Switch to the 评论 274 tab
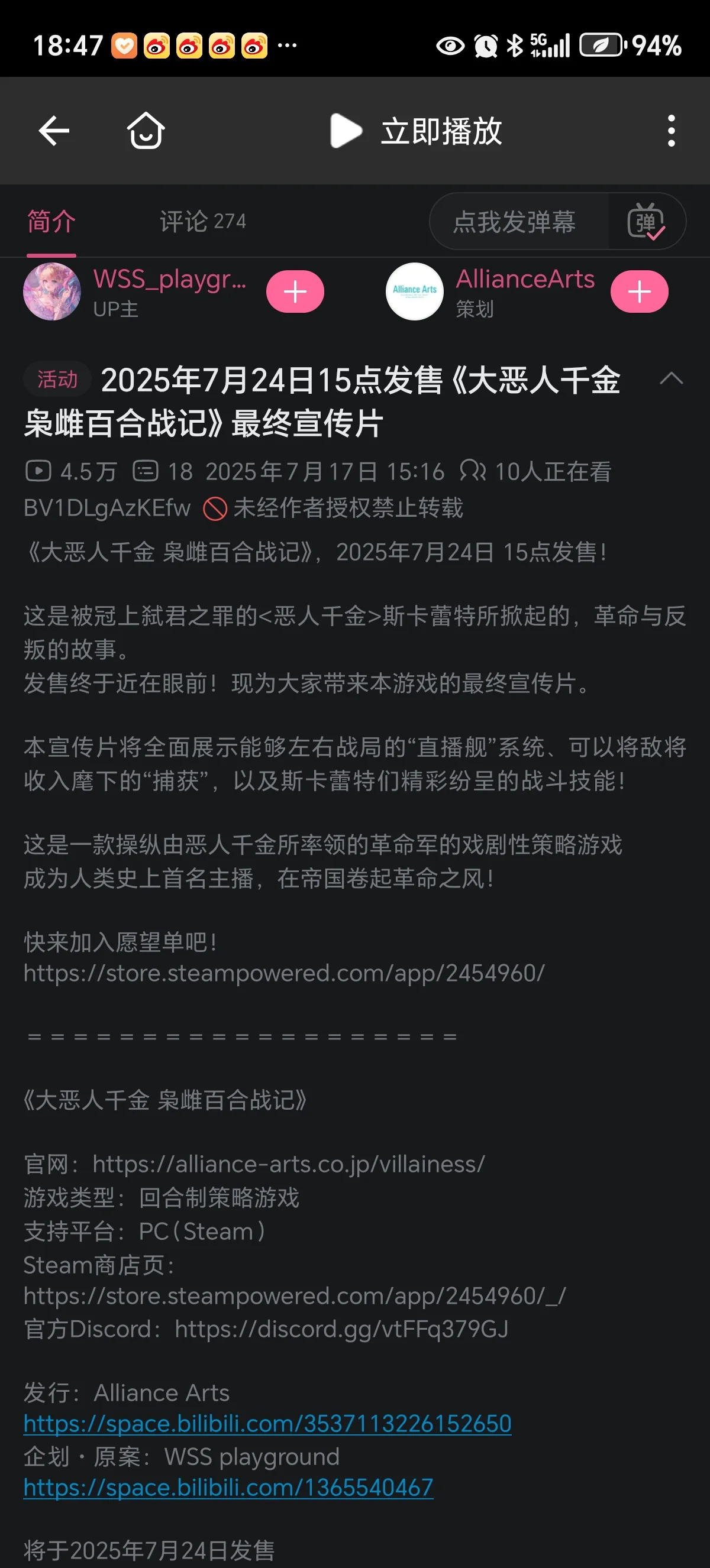The image size is (710, 1568). pos(203,222)
